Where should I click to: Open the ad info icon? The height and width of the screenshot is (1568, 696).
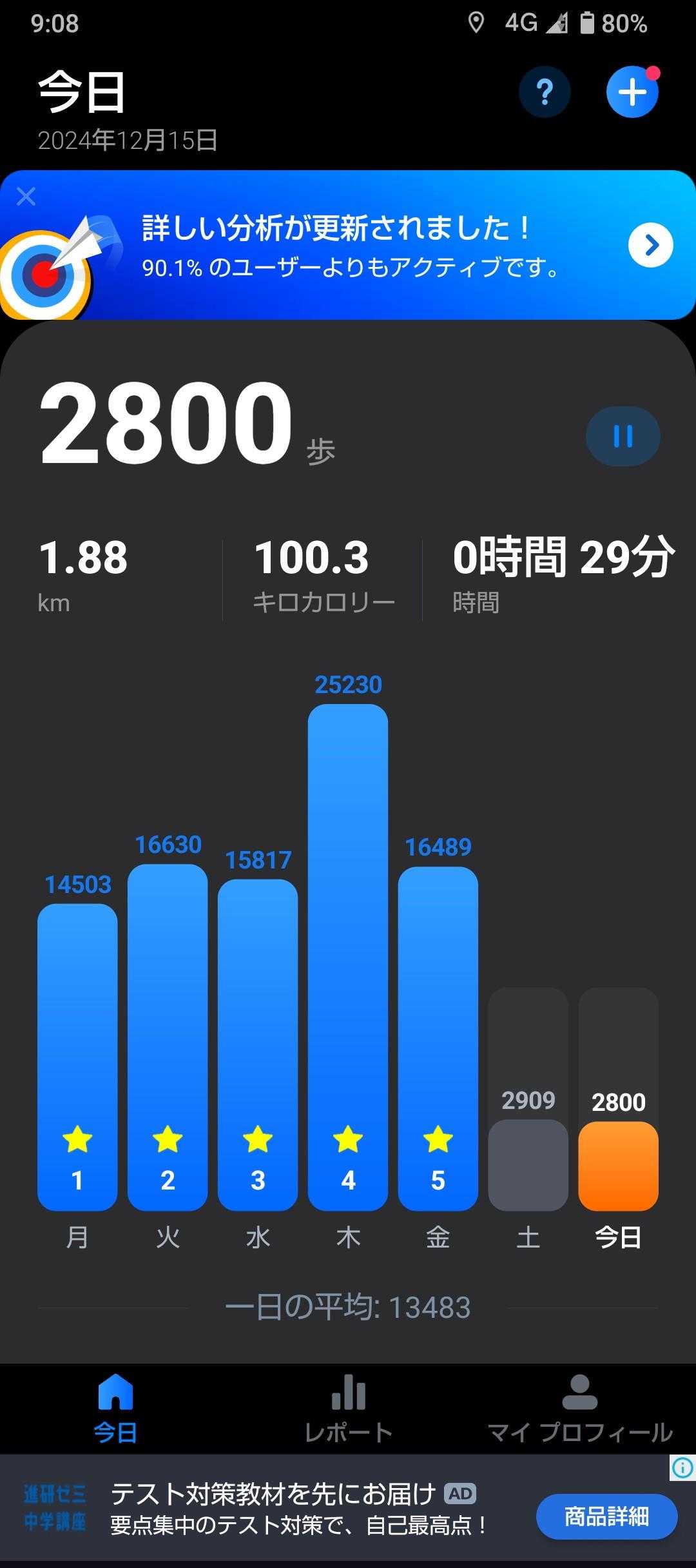[x=682, y=1467]
